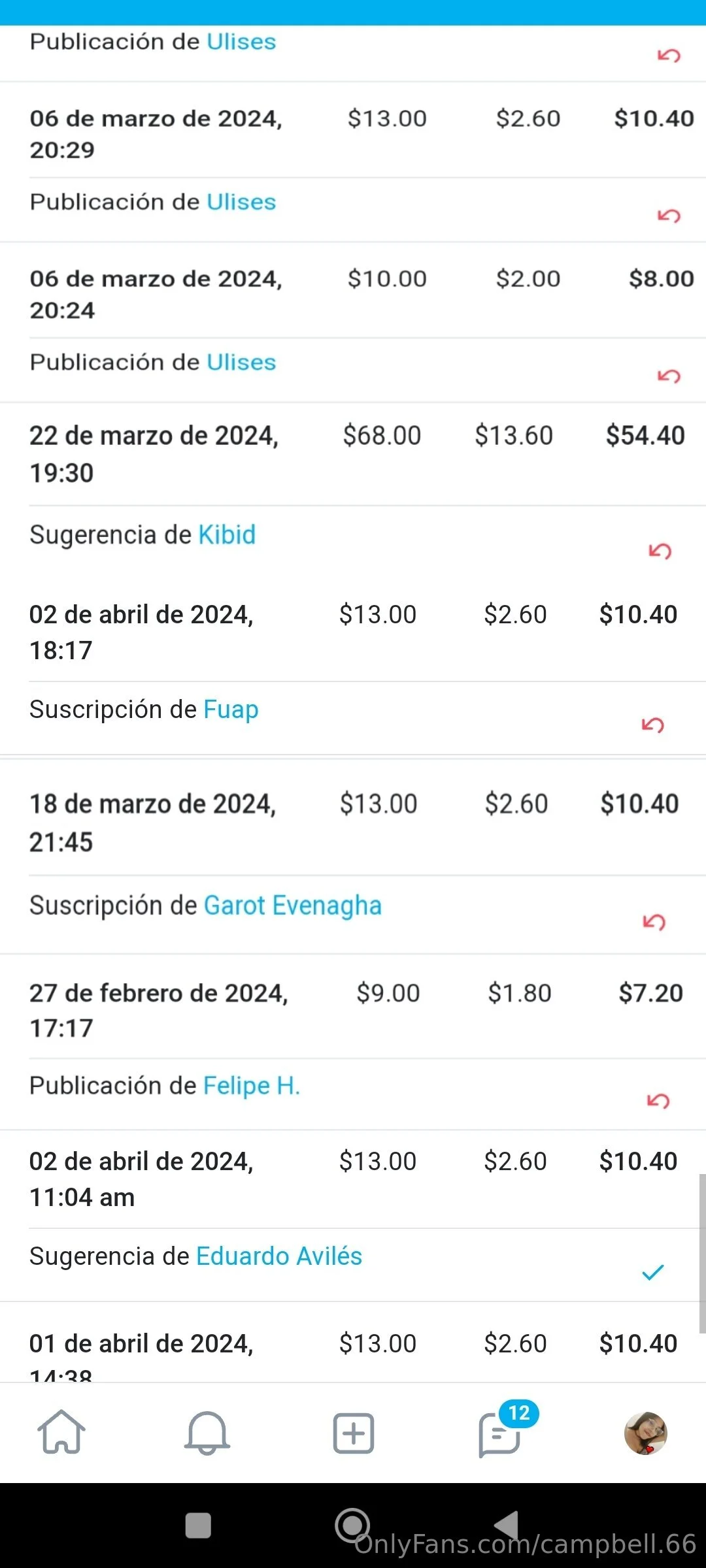Open Eduardo Avilés's profile link
Viewport: 706px width, 1568px height.
279,1256
